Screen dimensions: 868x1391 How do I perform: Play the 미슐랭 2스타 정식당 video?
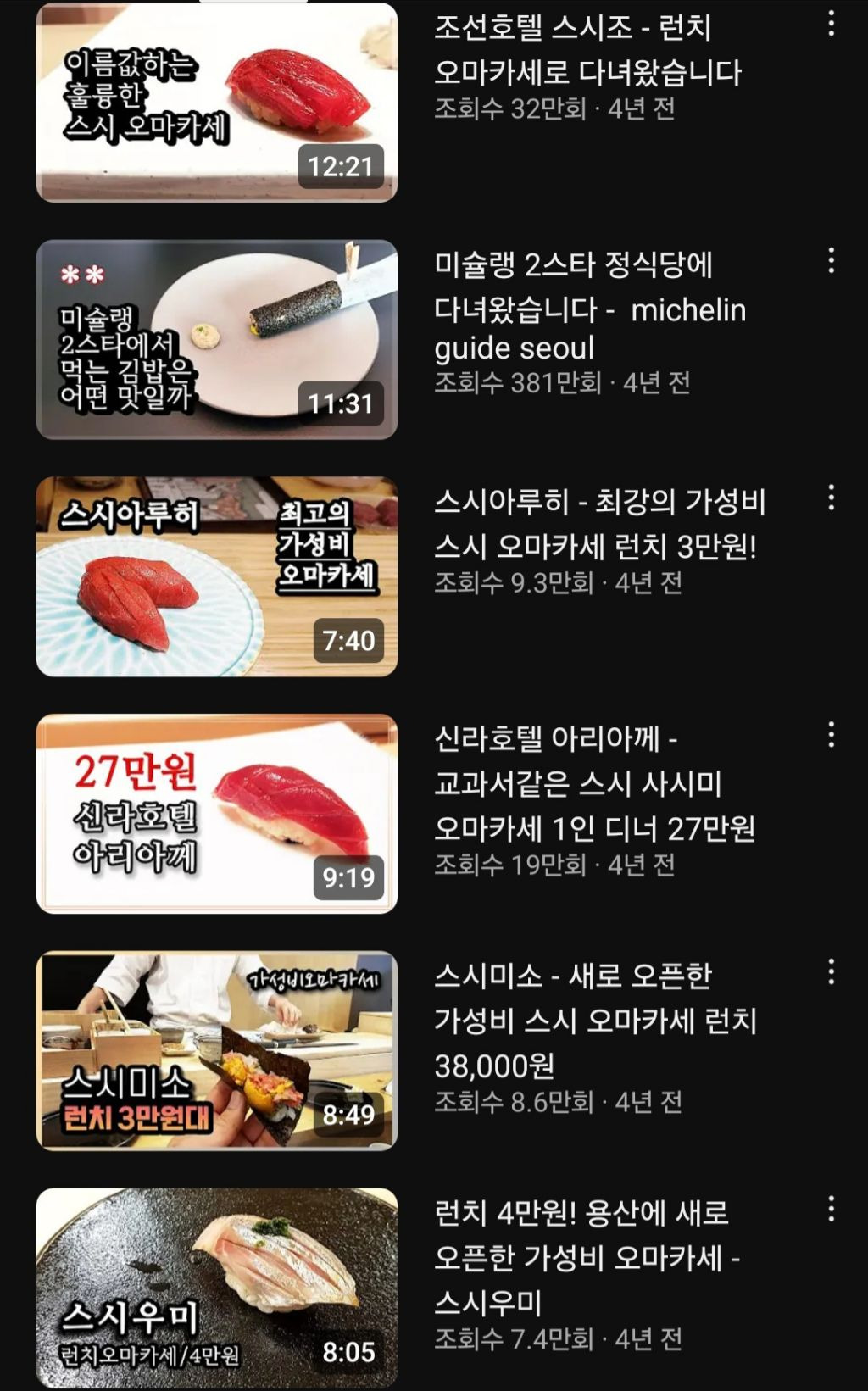(x=217, y=339)
